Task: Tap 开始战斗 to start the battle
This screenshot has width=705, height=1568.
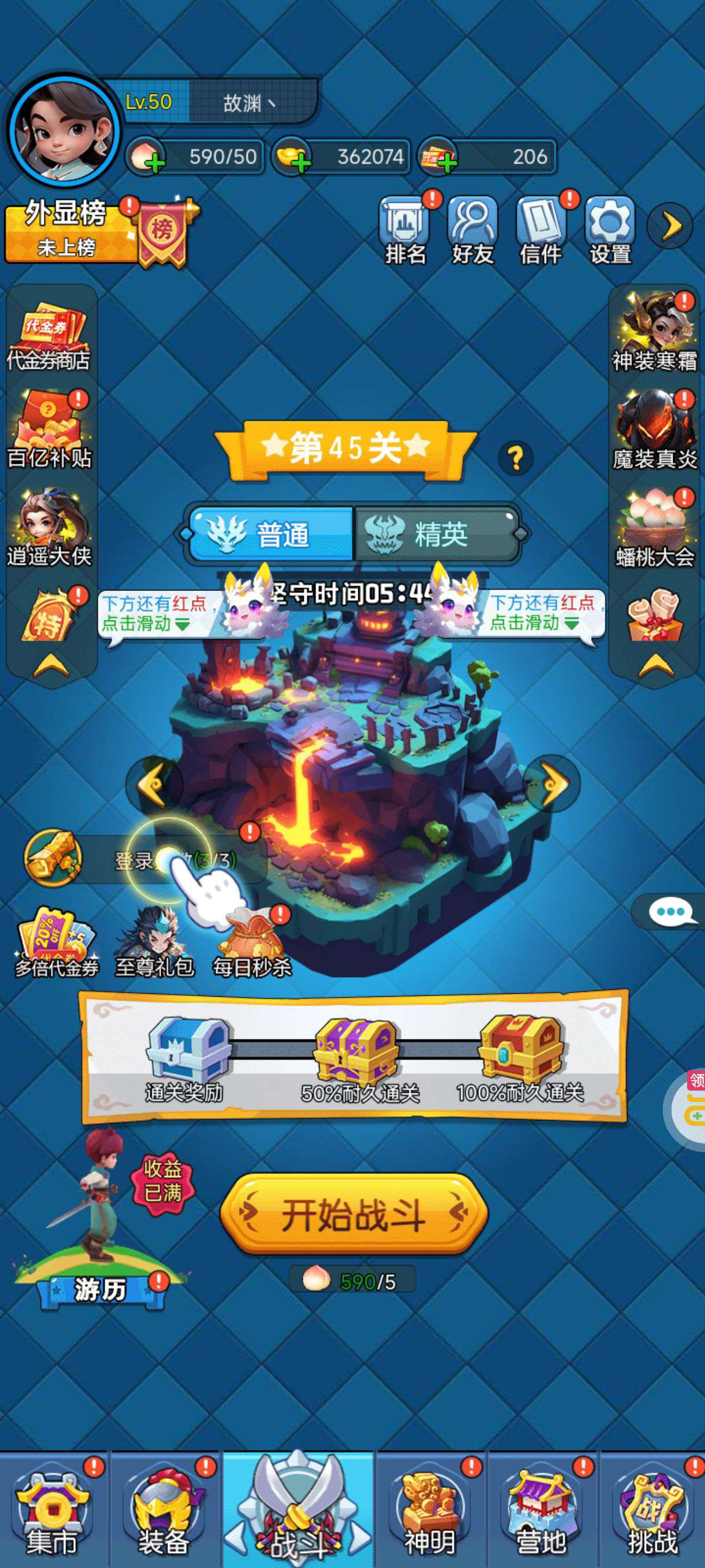Action: click(x=354, y=1214)
